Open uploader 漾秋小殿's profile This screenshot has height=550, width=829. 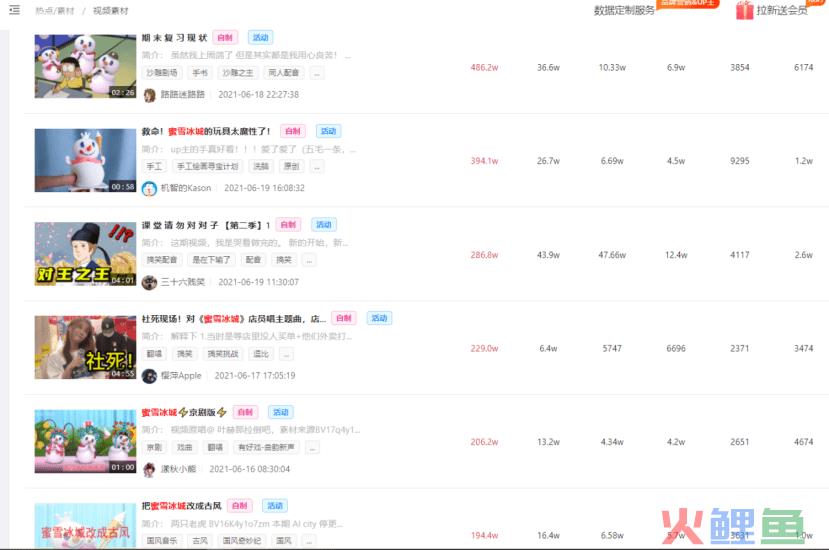pyautogui.click(x=181, y=469)
